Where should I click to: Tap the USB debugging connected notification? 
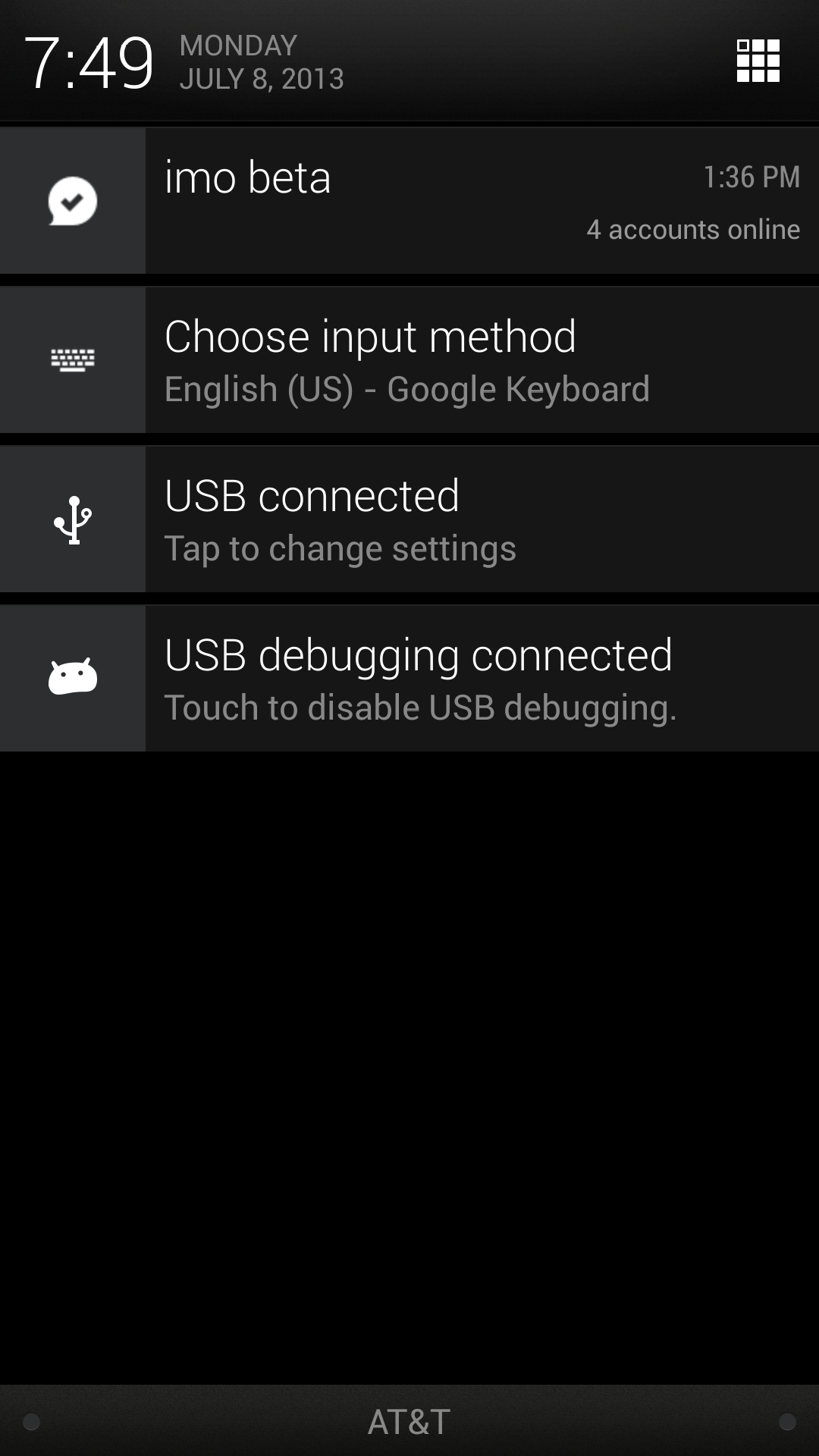pyautogui.click(x=409, y=679)
